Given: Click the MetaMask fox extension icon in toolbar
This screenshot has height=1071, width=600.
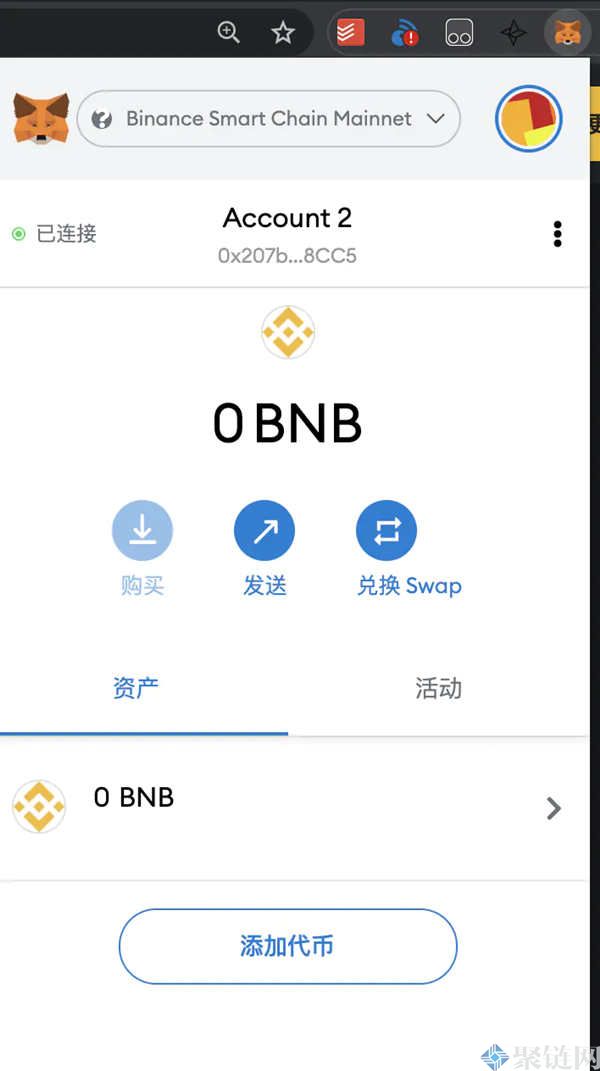Looking at the screenshot, I should pos(568,34).
